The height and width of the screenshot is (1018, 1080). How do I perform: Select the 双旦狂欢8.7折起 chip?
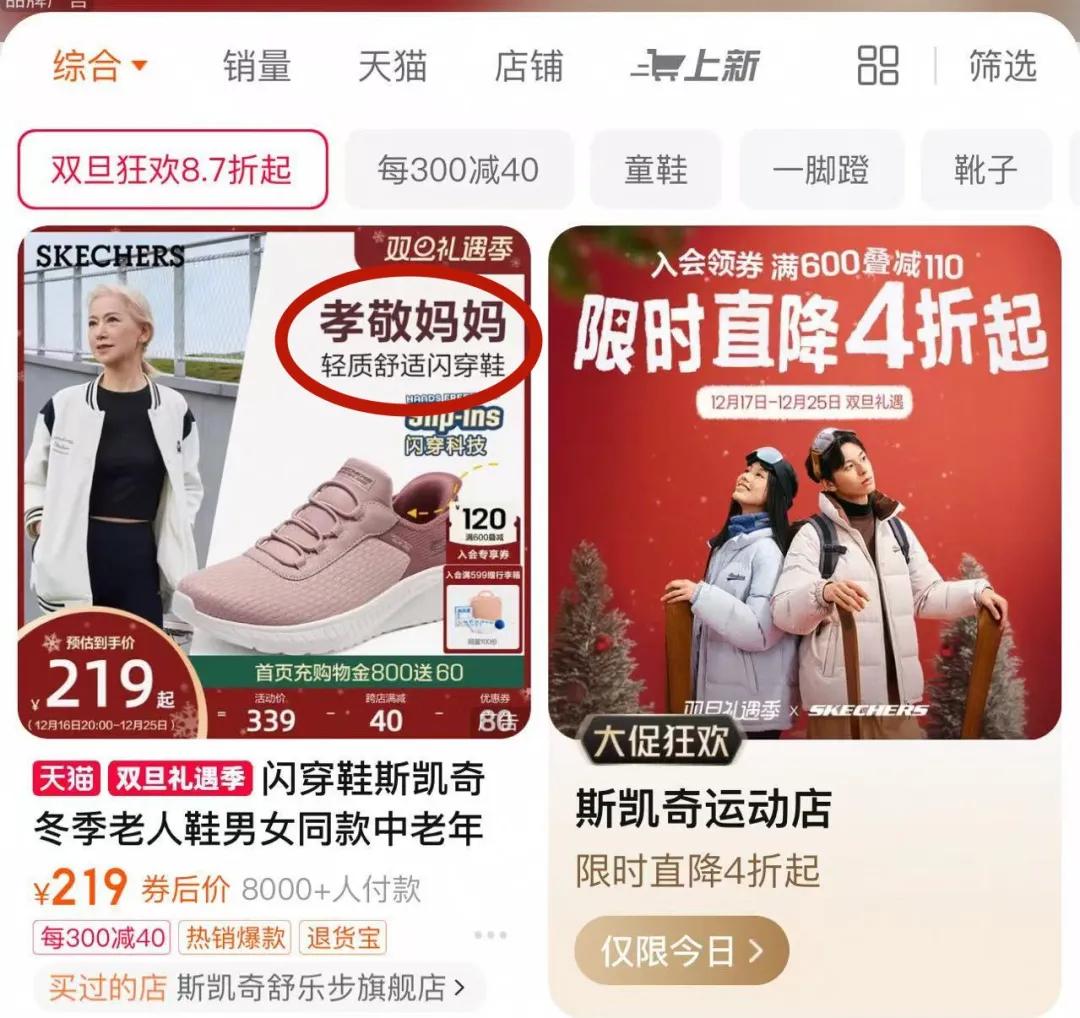(172, 169)
